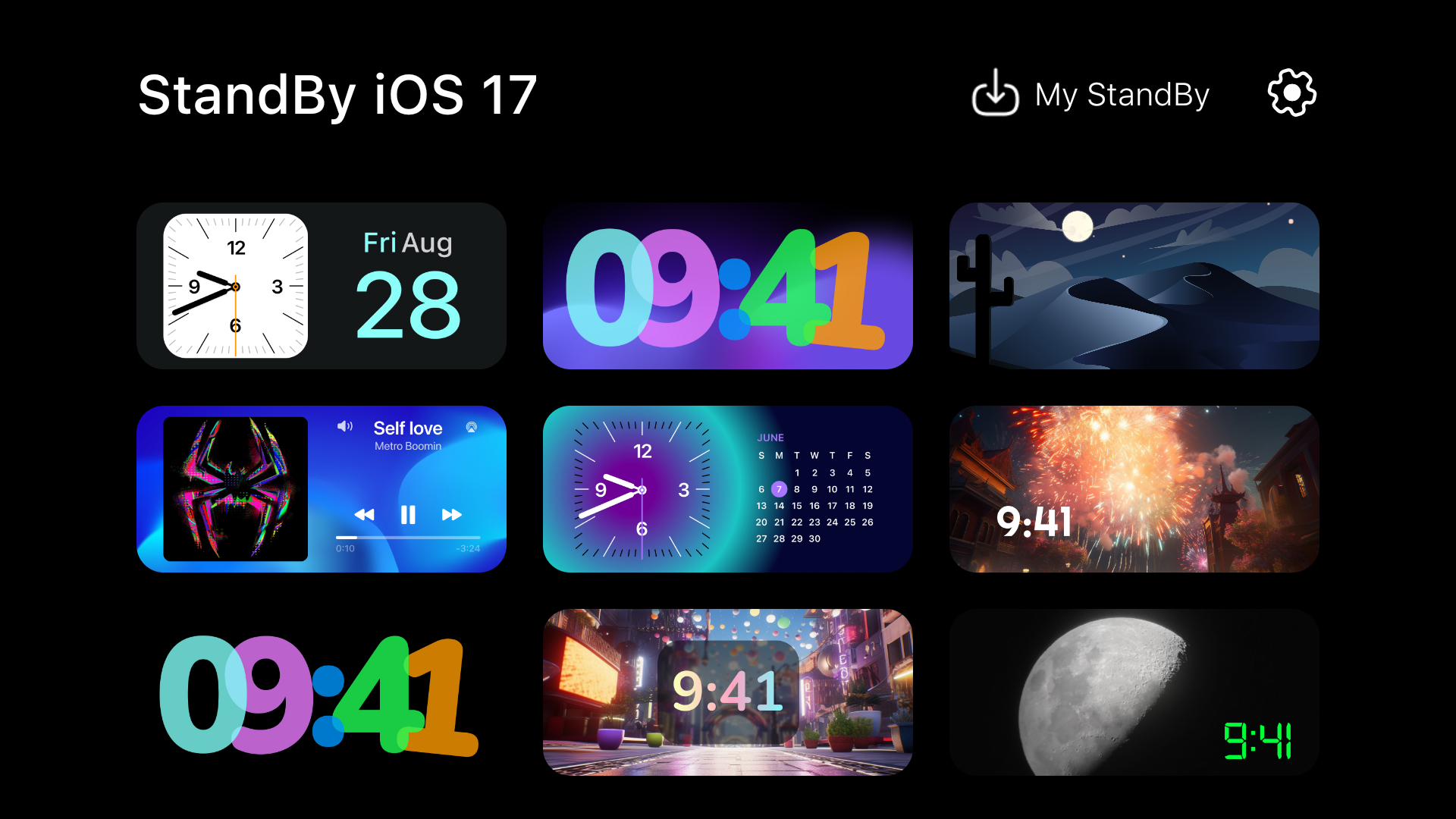Open the night desert cactus wallpaper
The width and height of the screenshot is (1456, 819).
(1134, 286)
